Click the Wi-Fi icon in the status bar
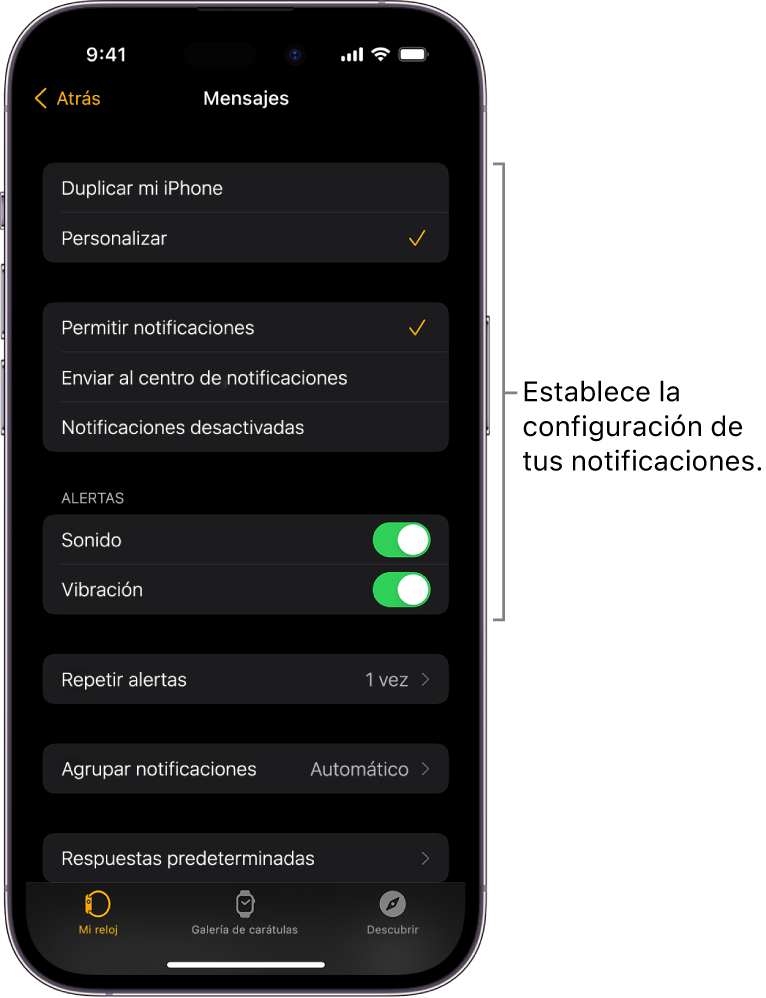The width and height of the screenshot is (766, 998). pos(380,55)
